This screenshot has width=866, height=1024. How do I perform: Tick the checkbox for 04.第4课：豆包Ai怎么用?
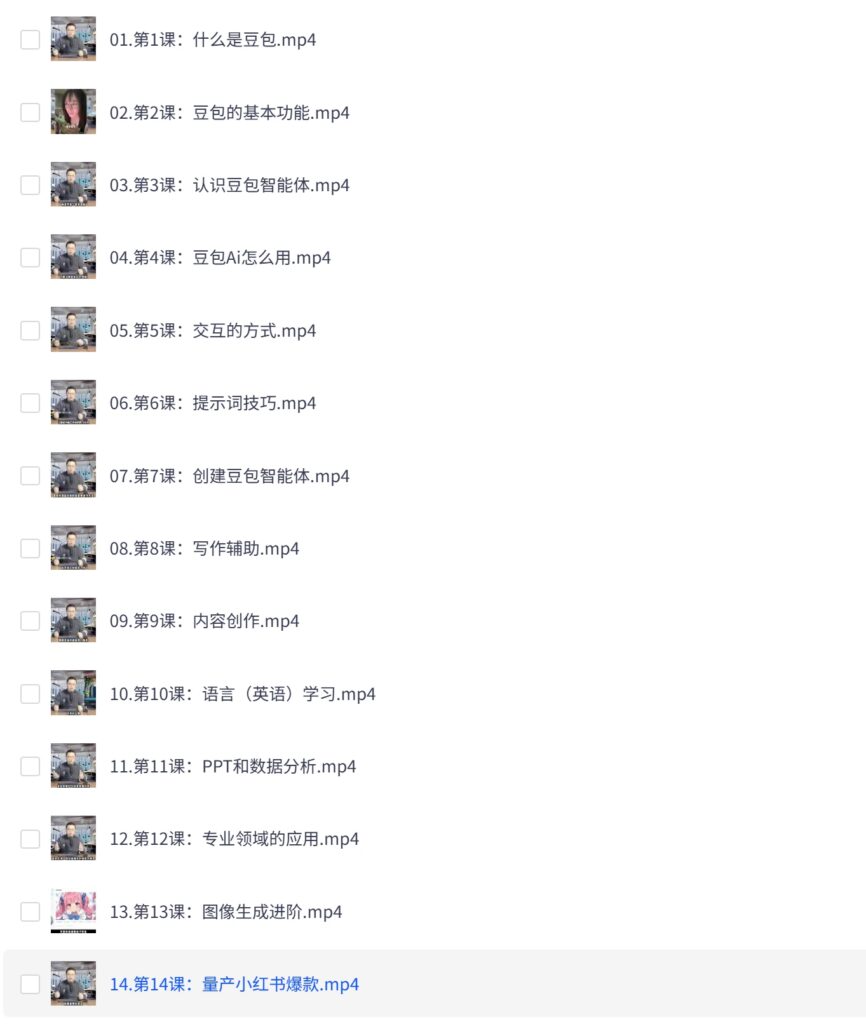pos(30,258)
